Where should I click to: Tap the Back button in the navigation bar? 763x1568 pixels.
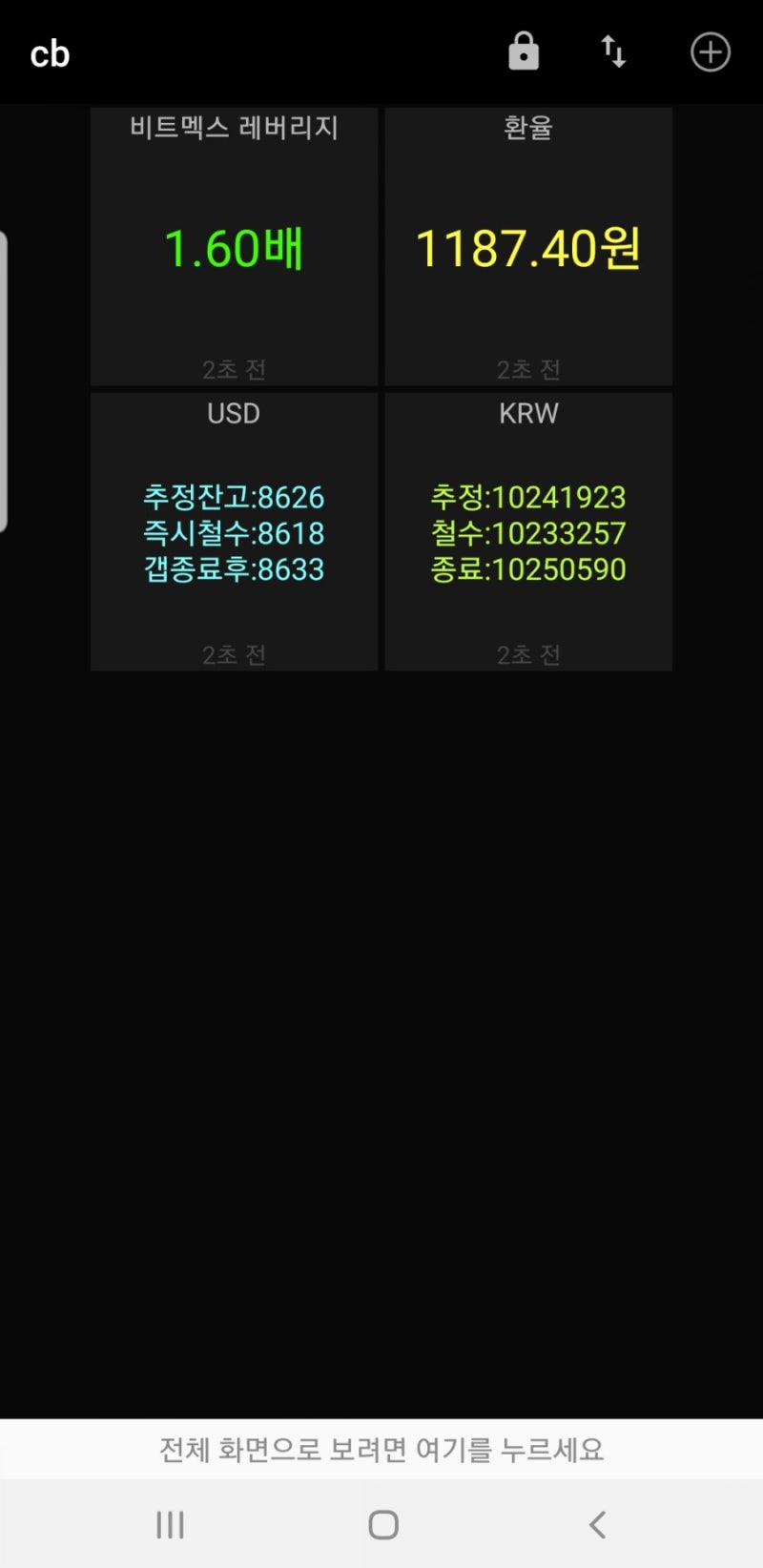point(596,1524)
